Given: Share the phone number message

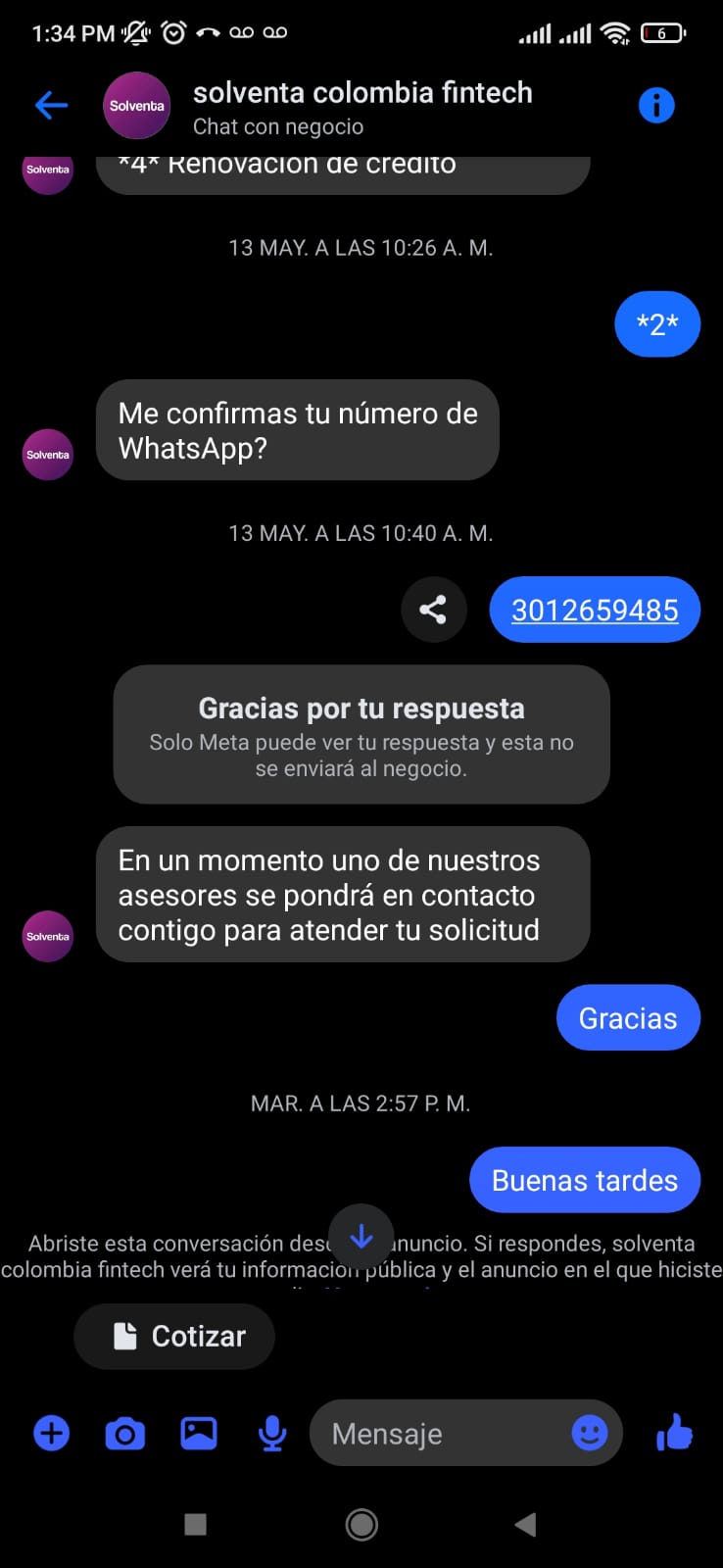Looking at the screenshot, I should click(433, 610).
